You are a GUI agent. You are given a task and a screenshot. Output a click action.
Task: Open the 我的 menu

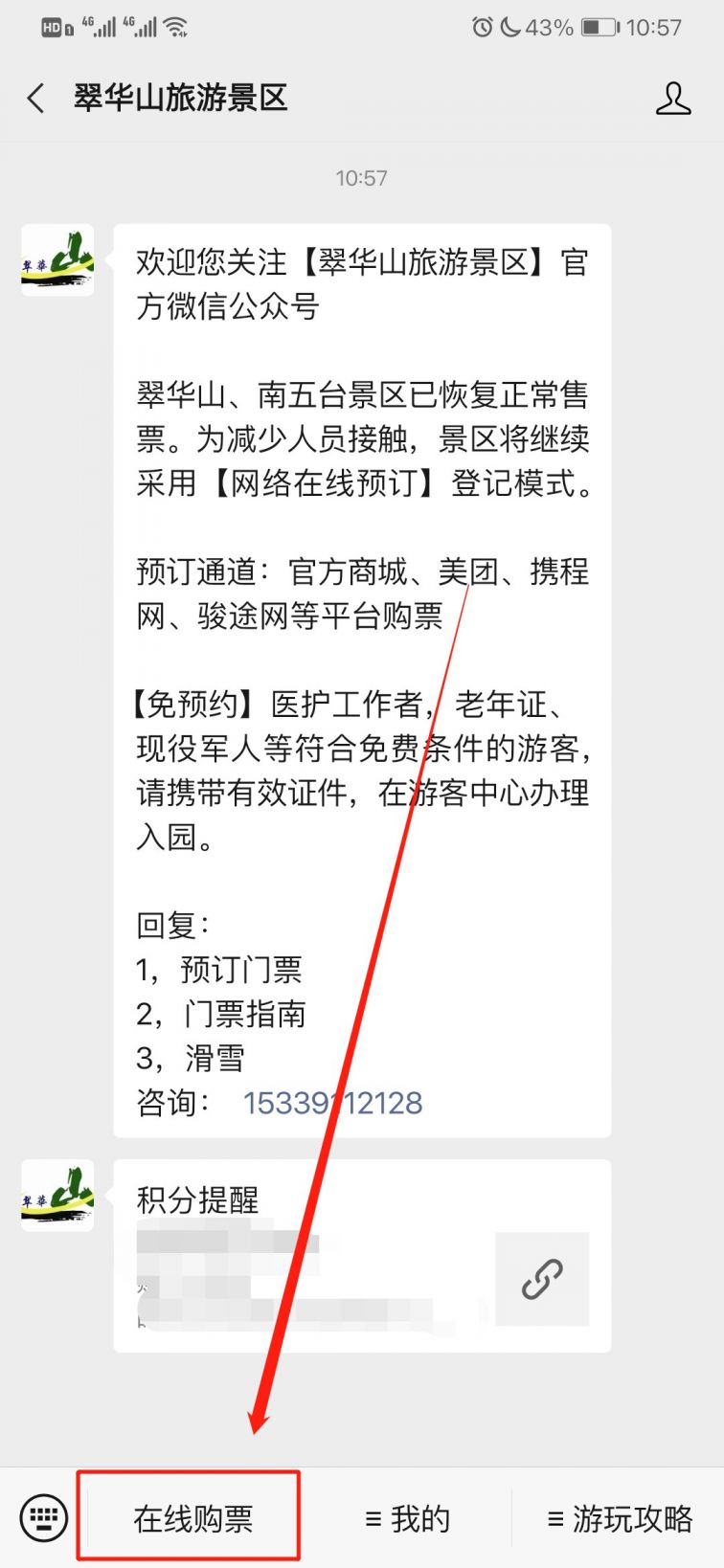(x=407, y=1518)
